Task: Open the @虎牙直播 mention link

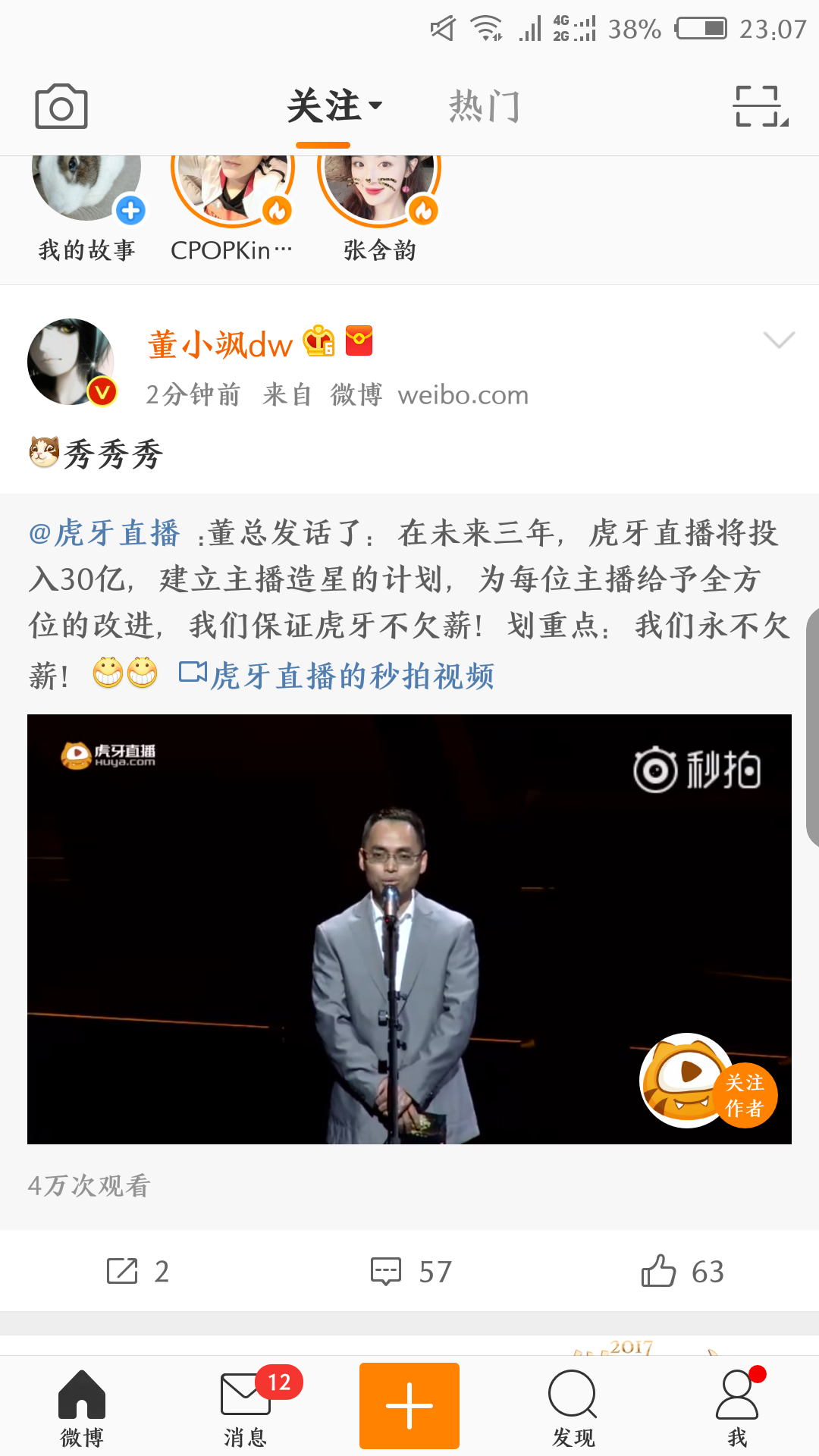Action: click(105, 533)
